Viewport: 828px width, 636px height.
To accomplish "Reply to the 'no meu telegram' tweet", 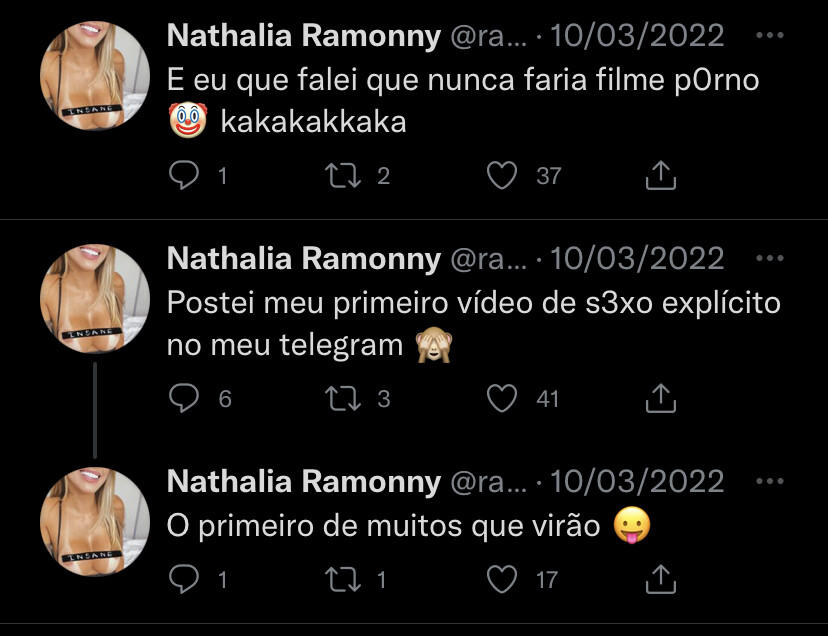I will [x=184, y=399].
